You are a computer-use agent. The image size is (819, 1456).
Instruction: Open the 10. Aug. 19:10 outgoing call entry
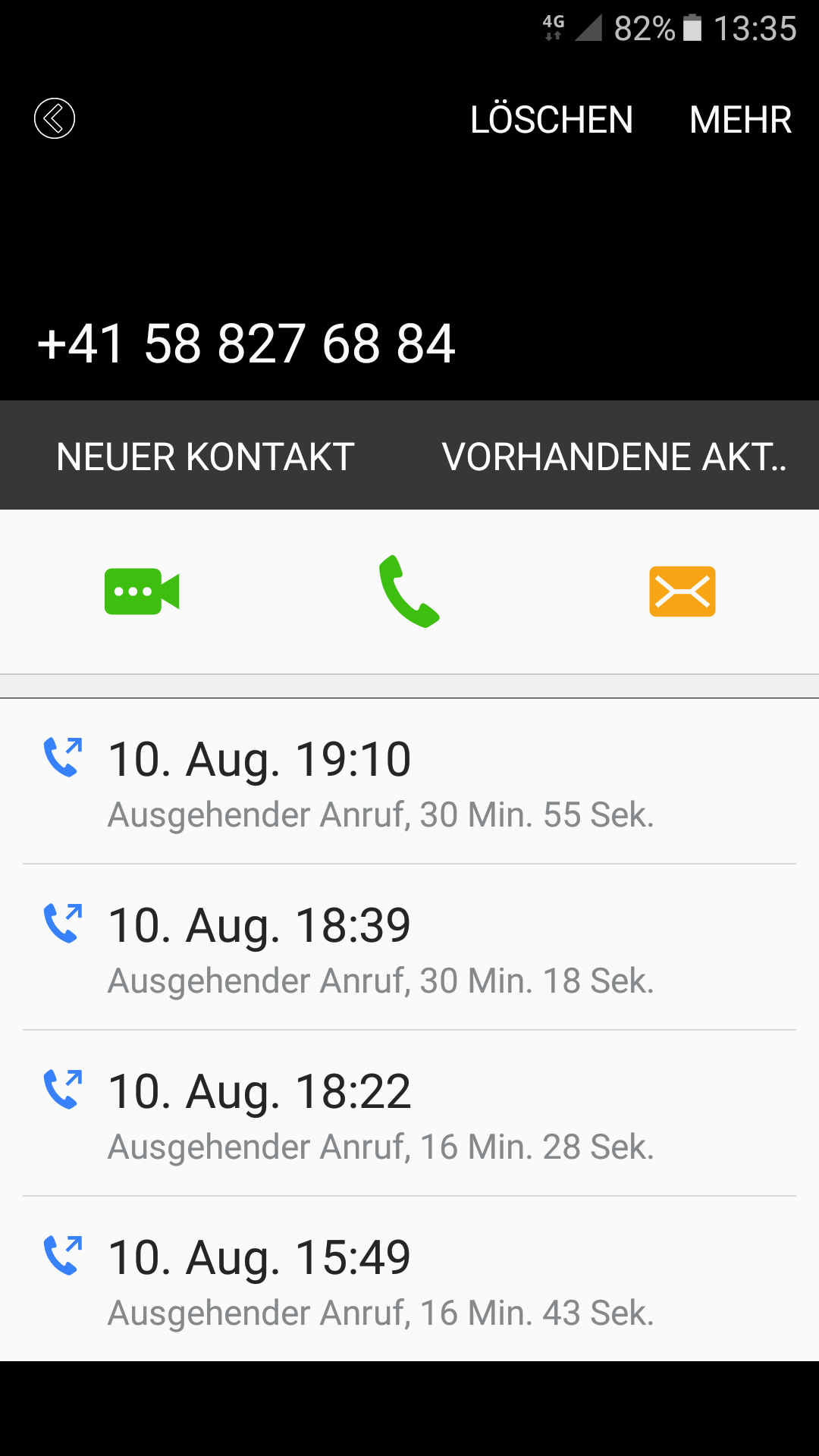point(409,783)
